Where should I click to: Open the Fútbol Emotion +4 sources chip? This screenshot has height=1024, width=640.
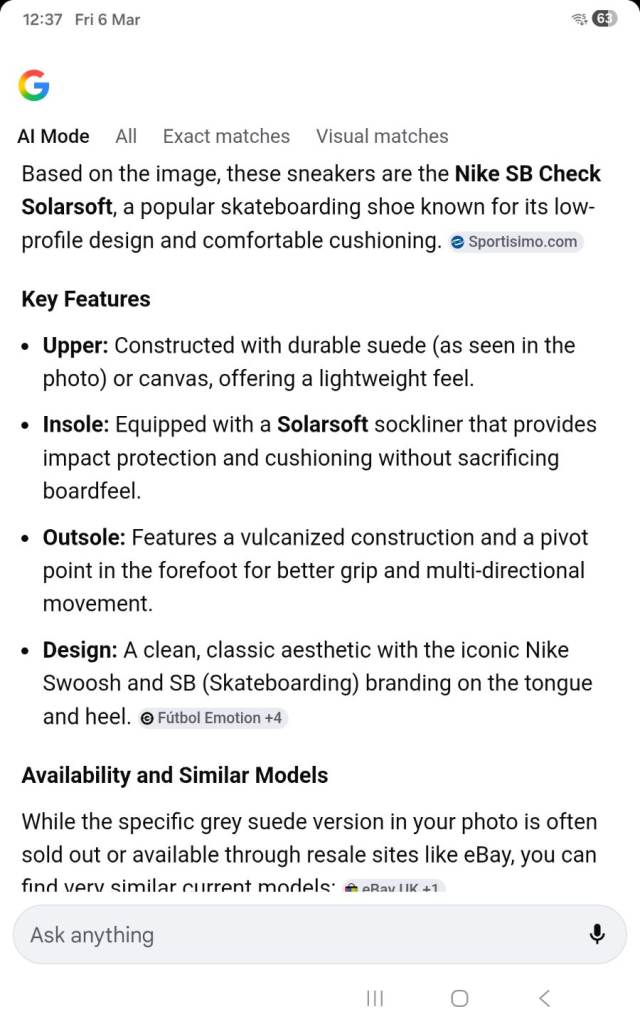tap(213, 718)
